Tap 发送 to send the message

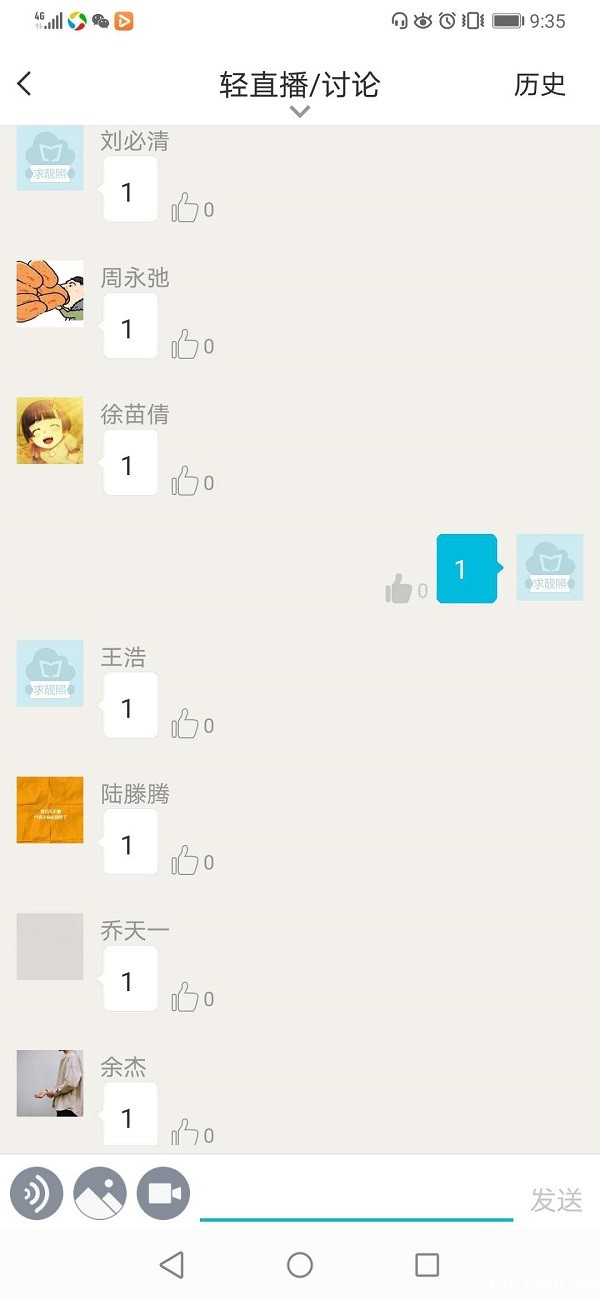point(556,1200)
